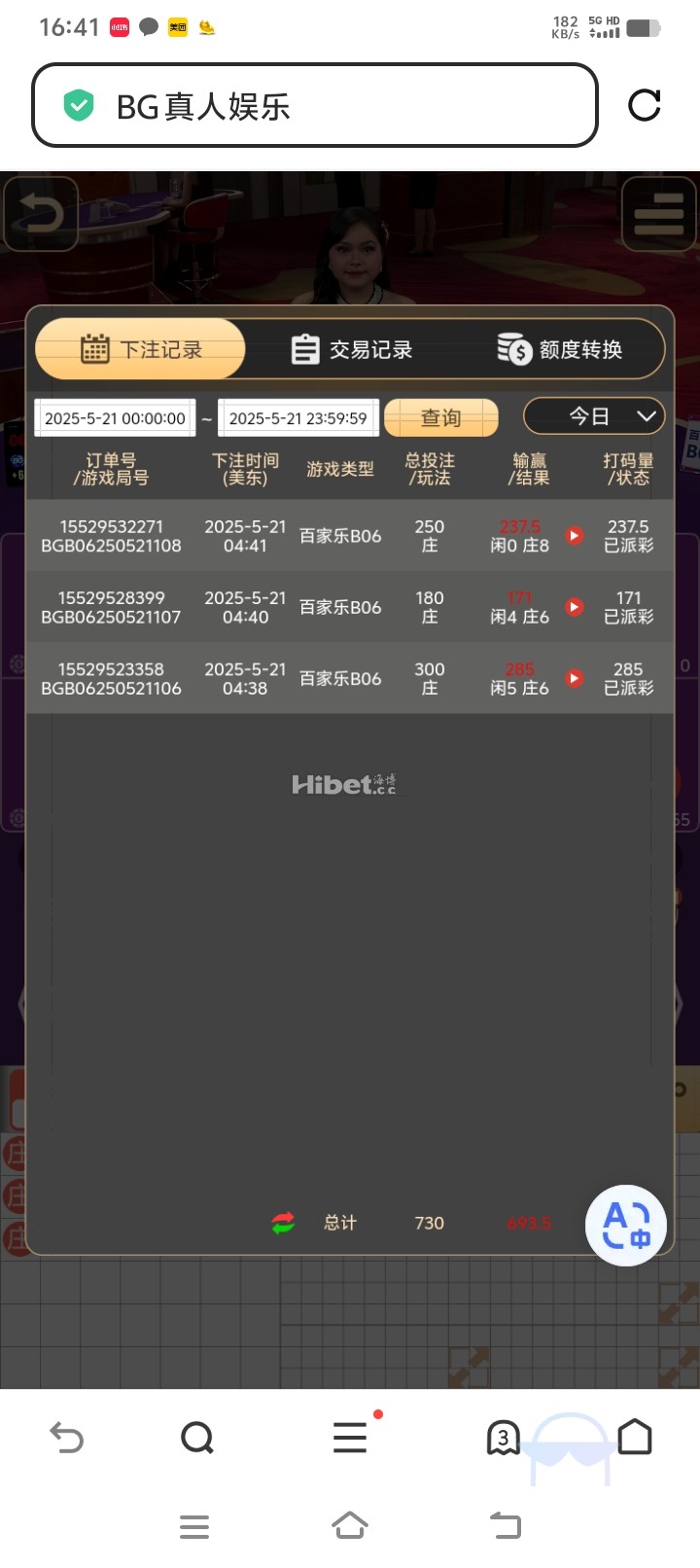The width and height of the screenshot is (700, 1568).
Task: Switch to the 交易记录 tab
Action: [x=351, y=349]
